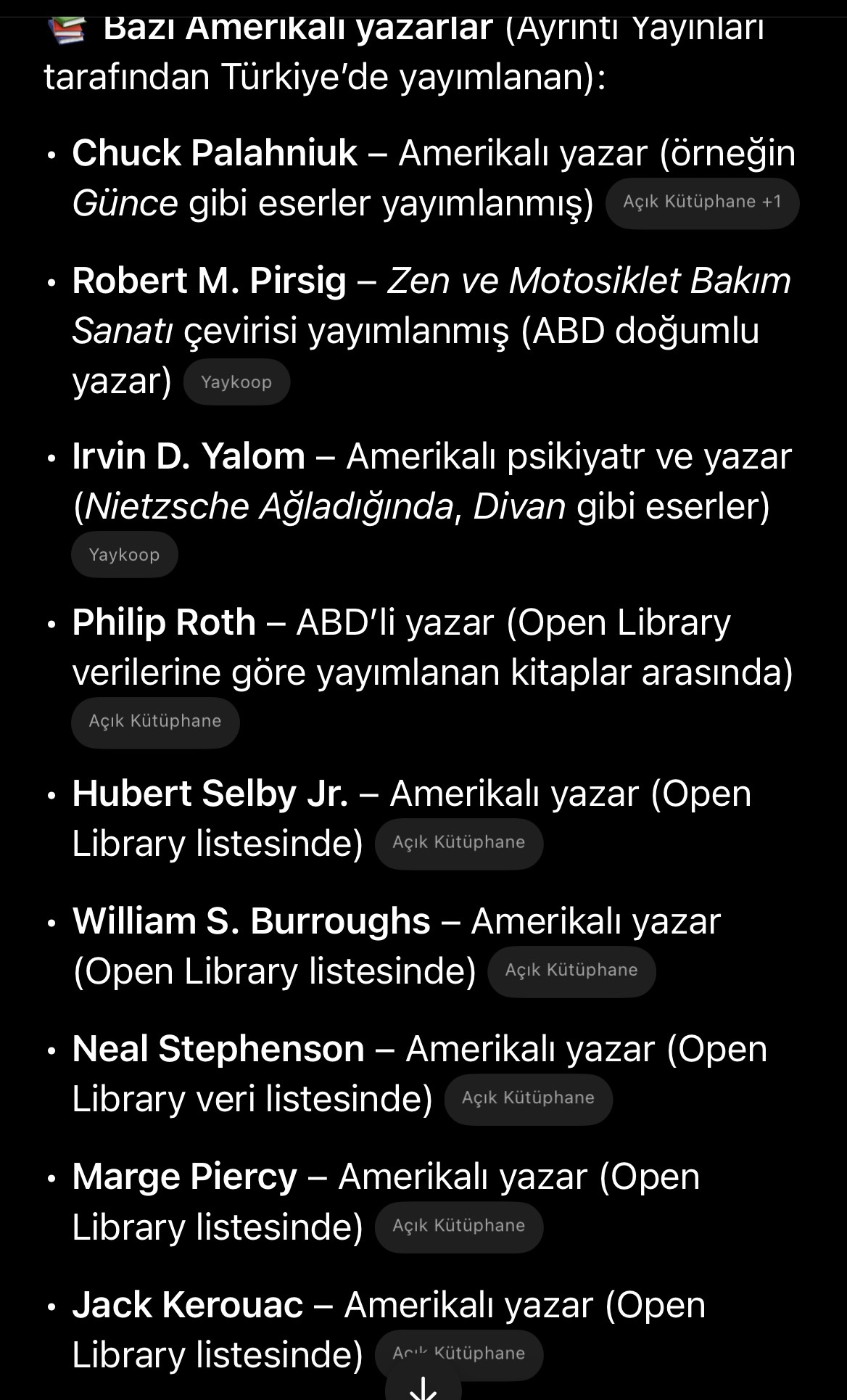Open the Açık Kütüphane chip under Philip Roth
This screenshot has height=1400, width=847.
pos(155,722)
